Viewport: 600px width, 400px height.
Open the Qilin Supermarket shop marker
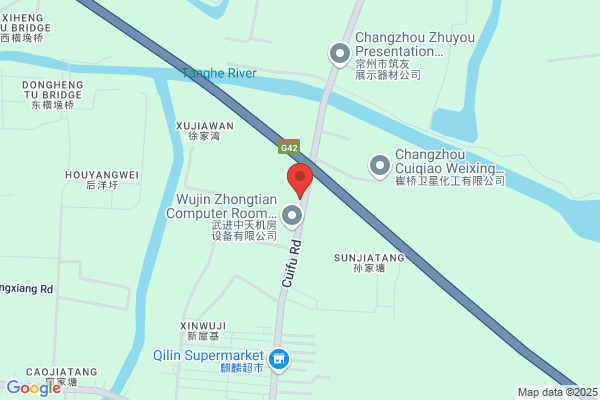pos(279,359)
